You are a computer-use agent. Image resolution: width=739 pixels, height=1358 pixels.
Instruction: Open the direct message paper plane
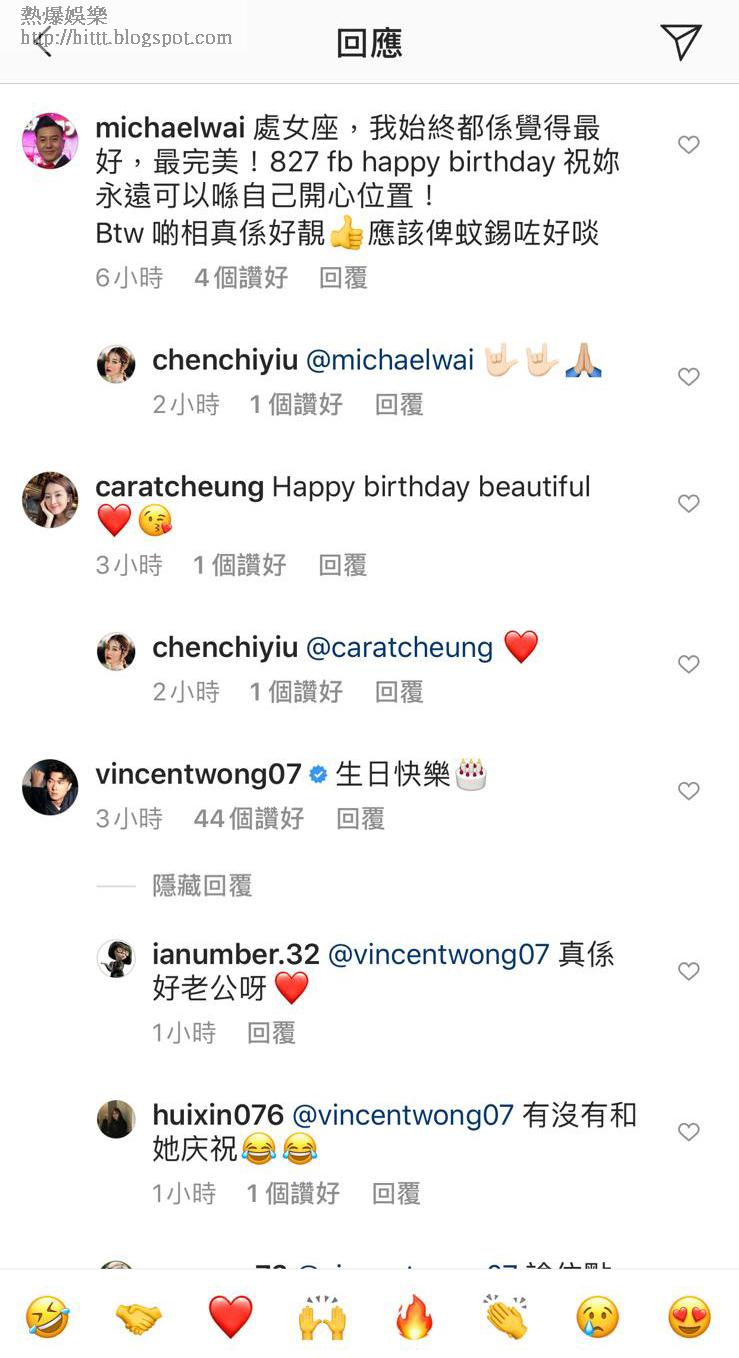(681, 42)
